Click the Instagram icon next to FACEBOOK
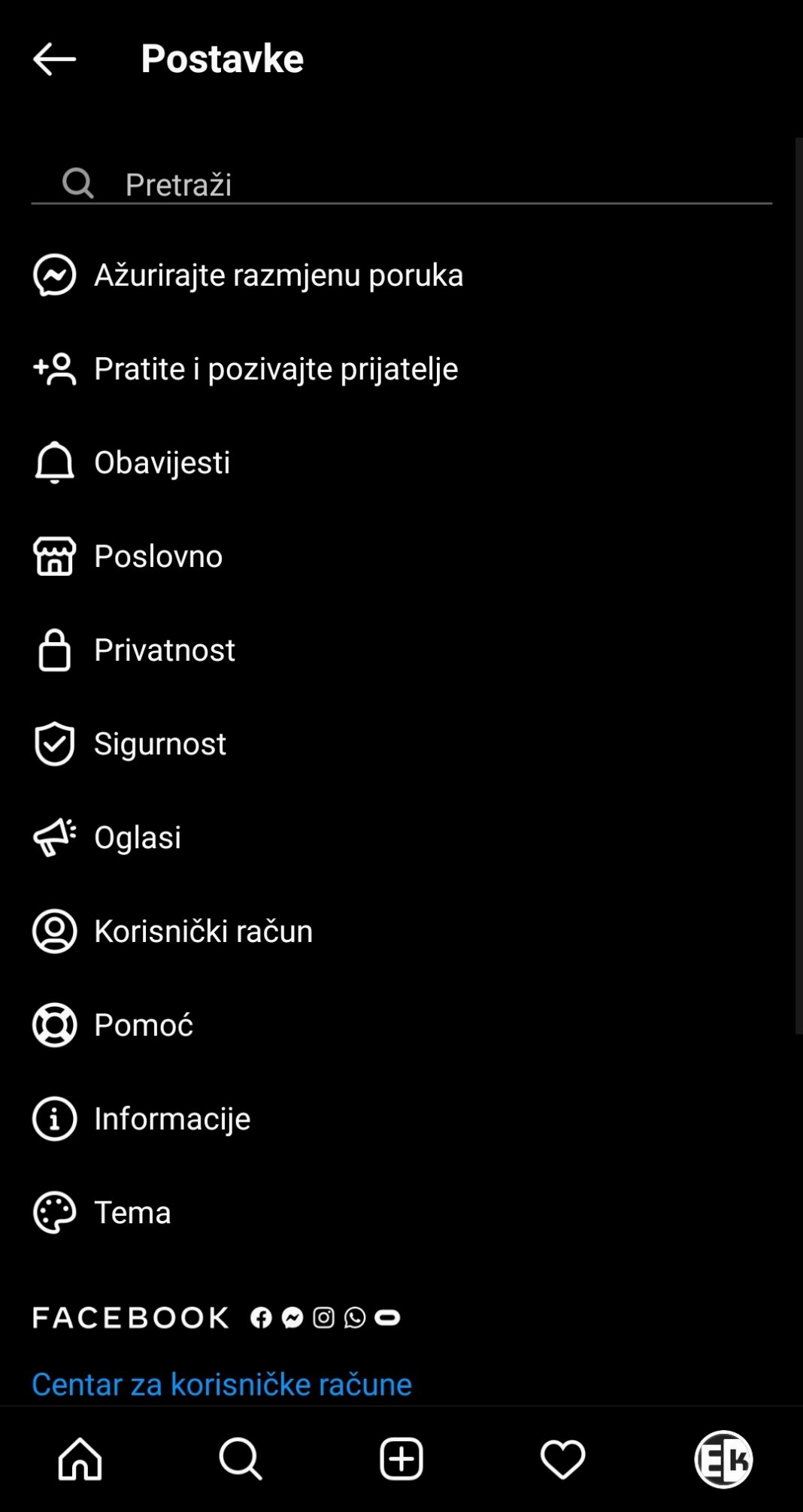803x1512 pixels. click(323, 1317)
